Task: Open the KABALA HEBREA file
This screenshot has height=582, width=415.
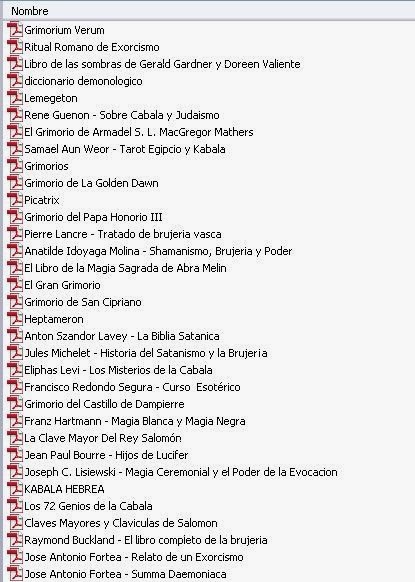Action: 64,489
